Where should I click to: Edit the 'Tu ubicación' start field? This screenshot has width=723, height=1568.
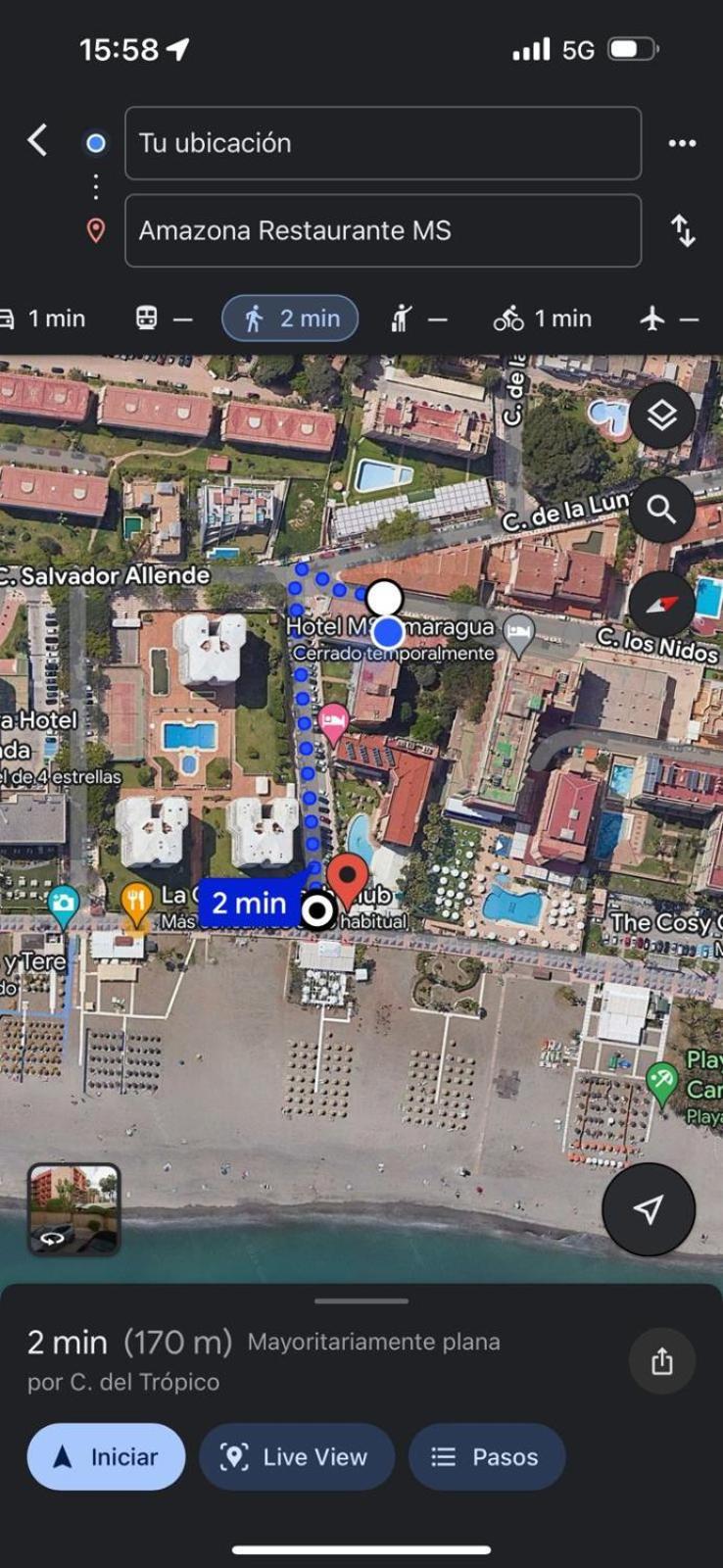(x=382, y=143)
